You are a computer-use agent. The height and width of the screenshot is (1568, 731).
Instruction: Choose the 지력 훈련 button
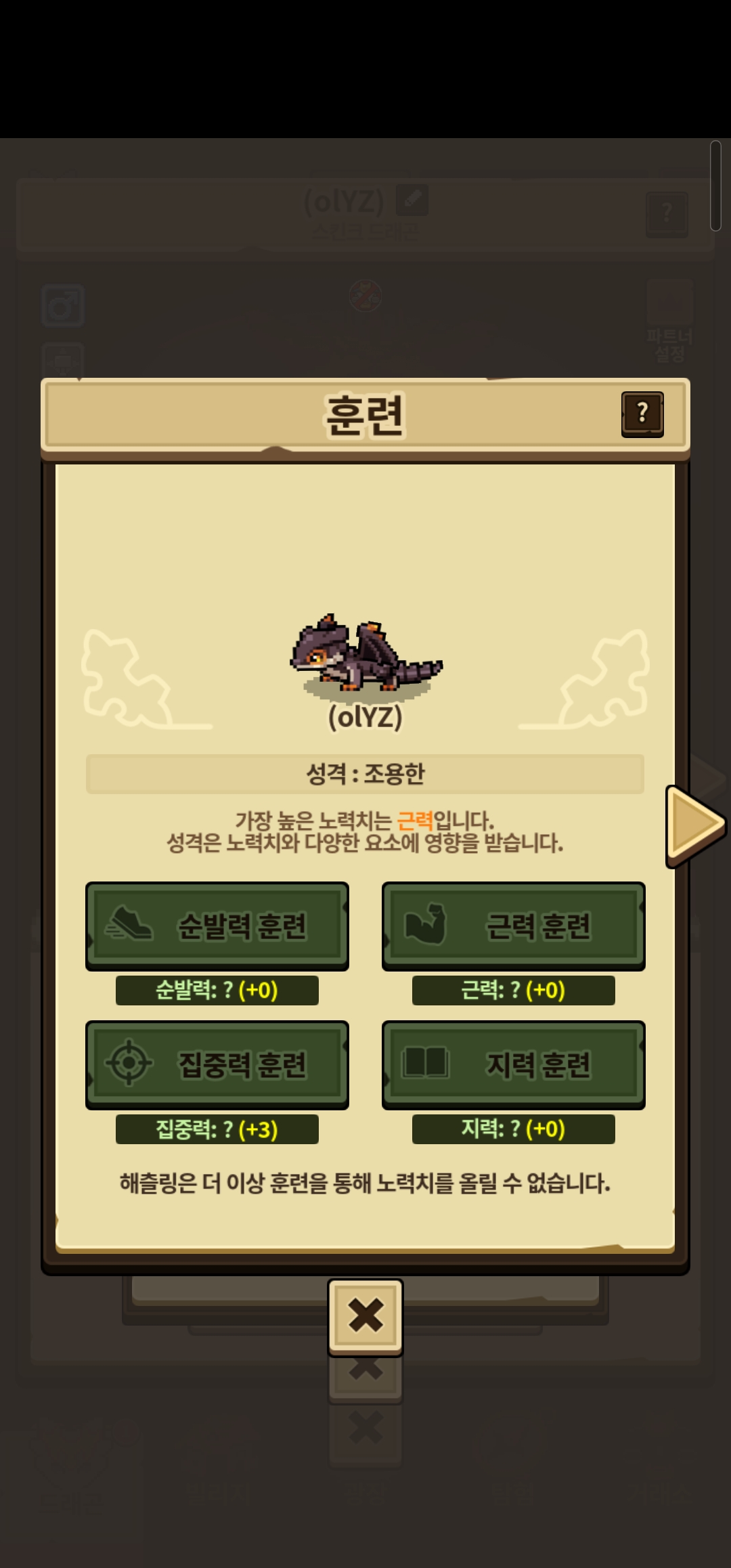(514, 1064)
